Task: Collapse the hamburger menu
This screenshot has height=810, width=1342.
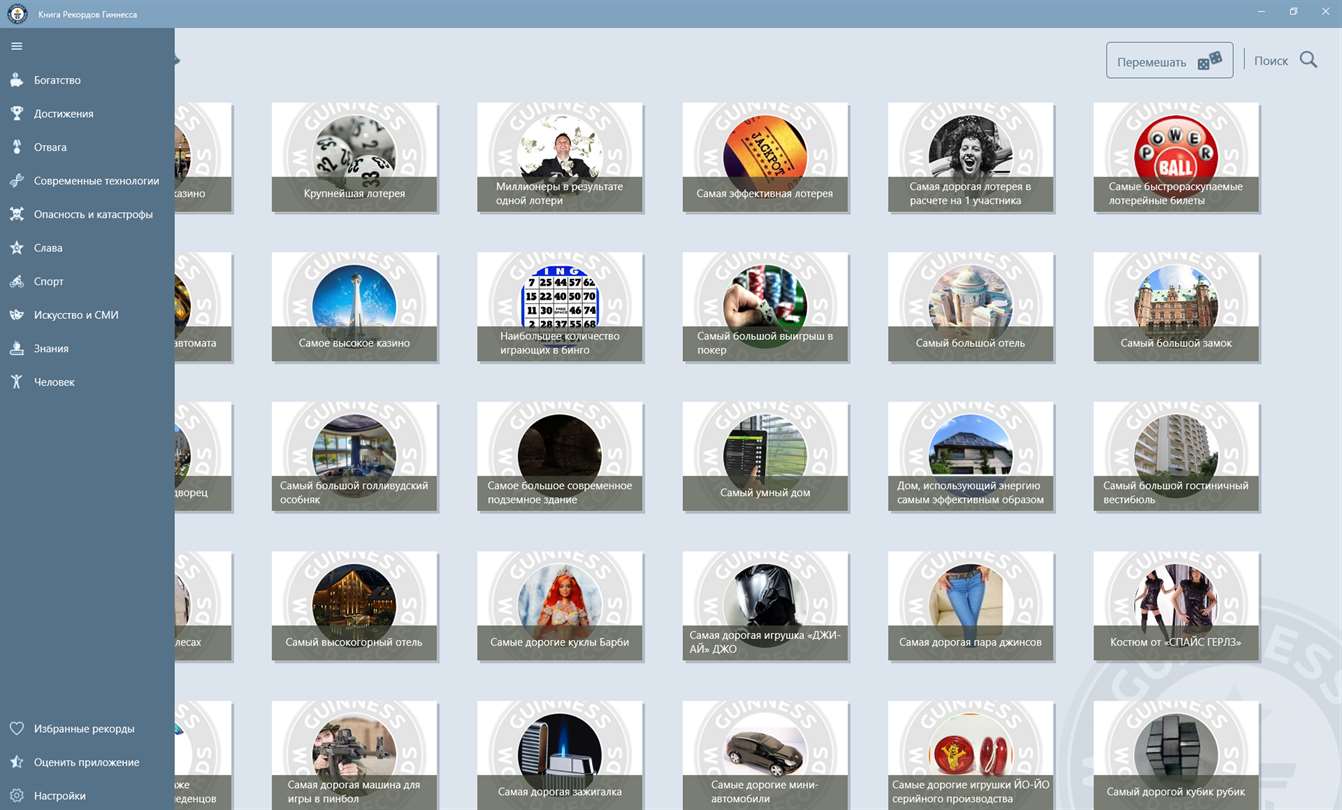Action: [16, 46]
